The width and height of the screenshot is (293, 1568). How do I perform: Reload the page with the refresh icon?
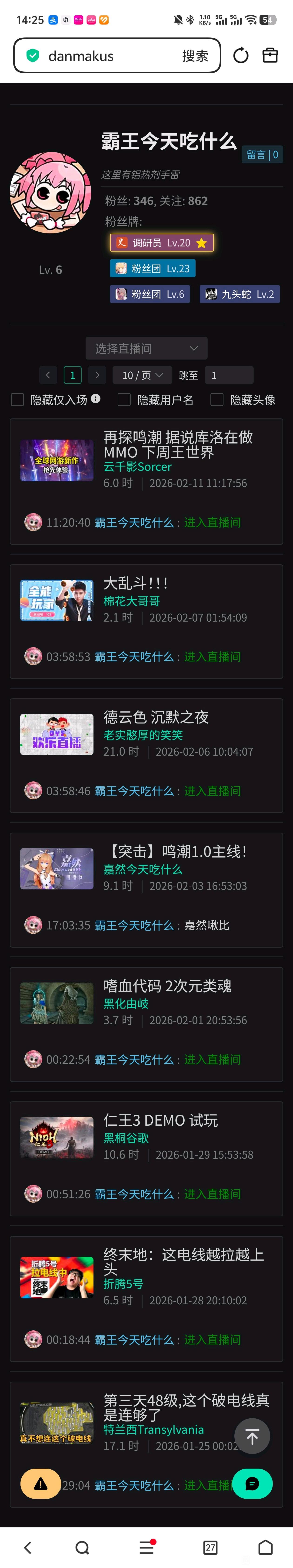click(x=241, y=55)
